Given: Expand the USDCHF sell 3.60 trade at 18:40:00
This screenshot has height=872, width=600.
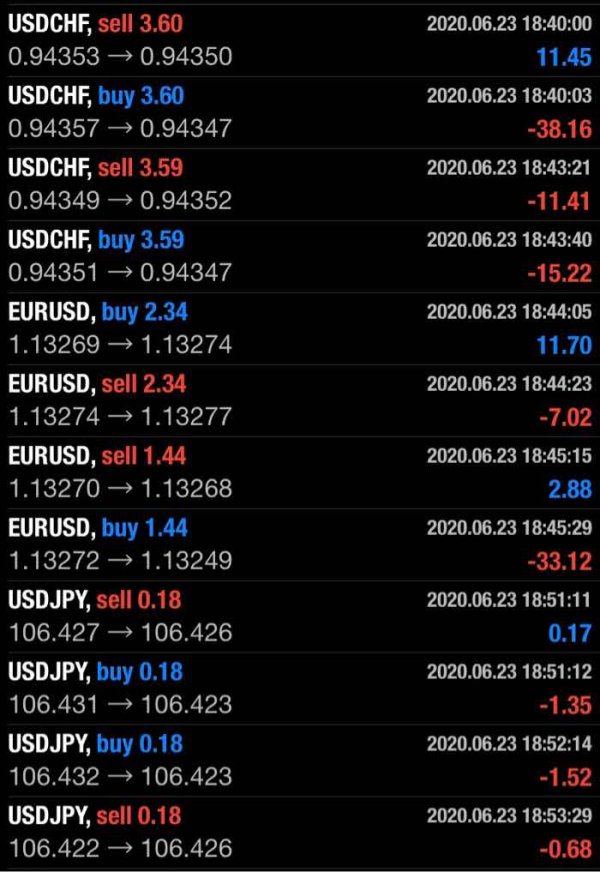Looking at the screenshot, I should tap(300, 40).
